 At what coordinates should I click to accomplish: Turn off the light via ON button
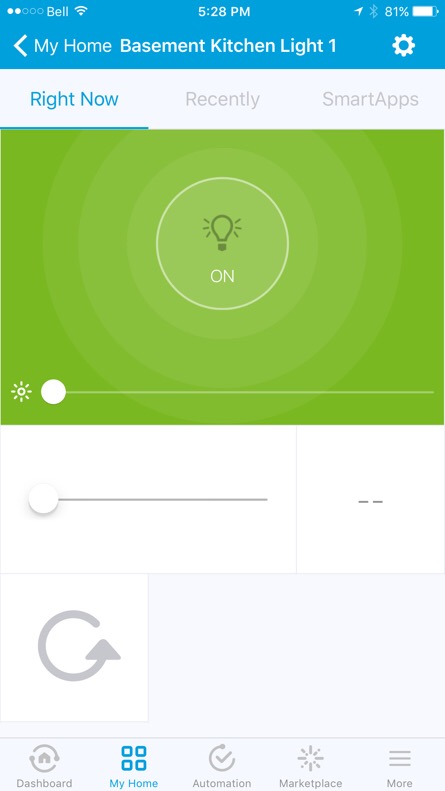[222, 243]
